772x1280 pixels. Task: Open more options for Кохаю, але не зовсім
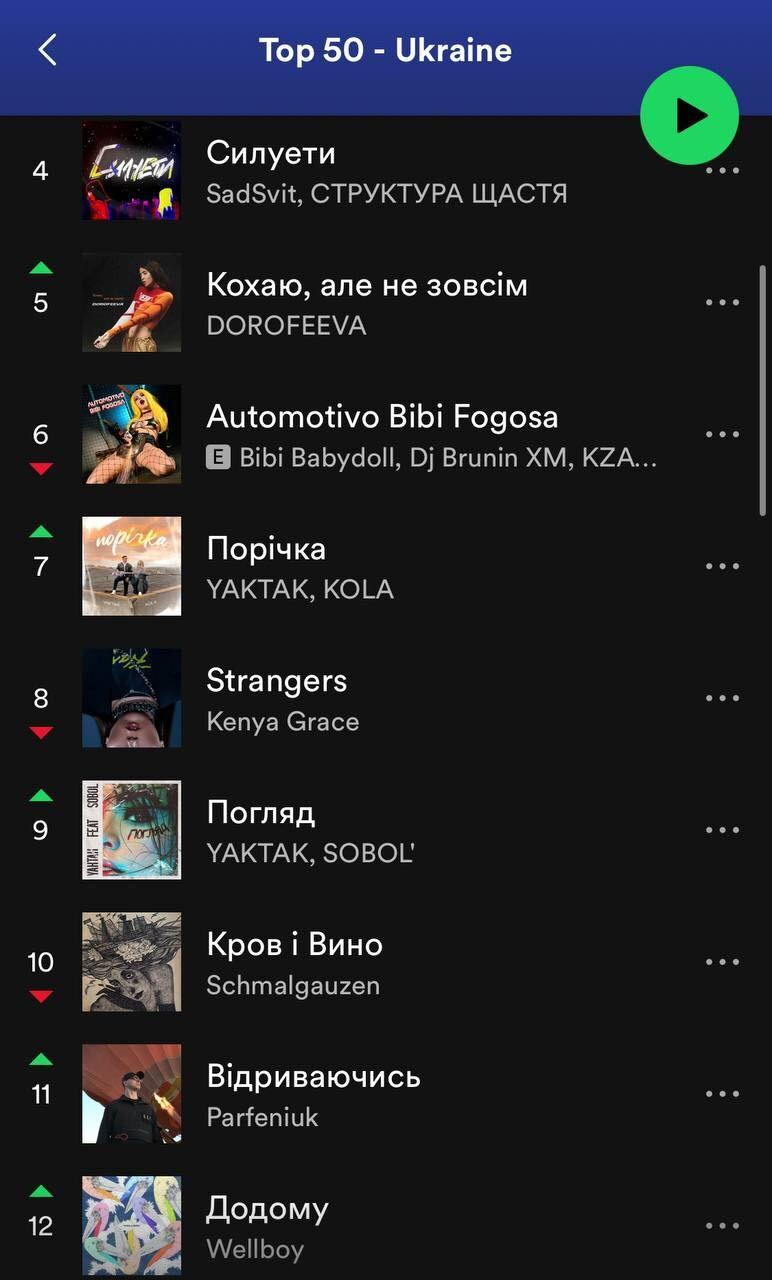(x=722, y=302)
